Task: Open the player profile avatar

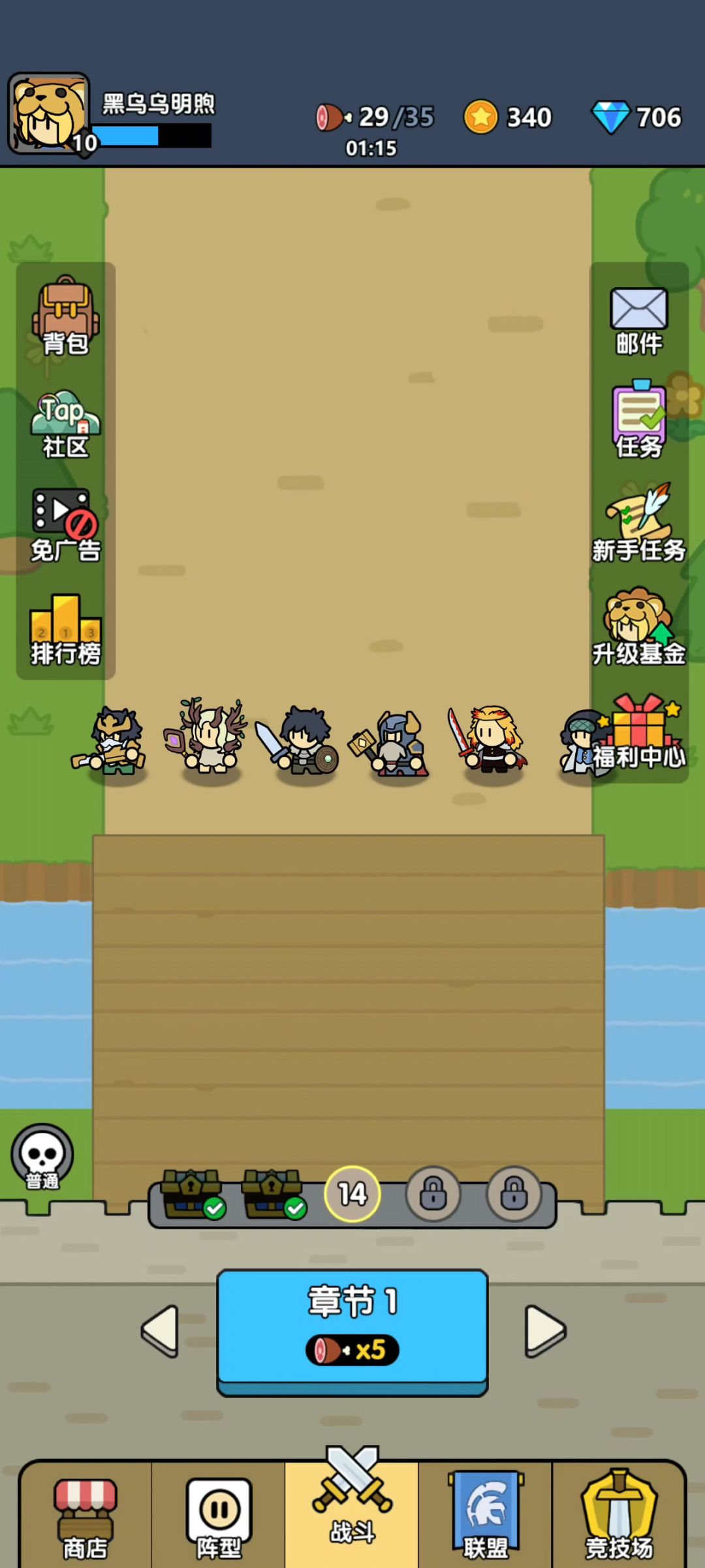Action: point(49,114)
